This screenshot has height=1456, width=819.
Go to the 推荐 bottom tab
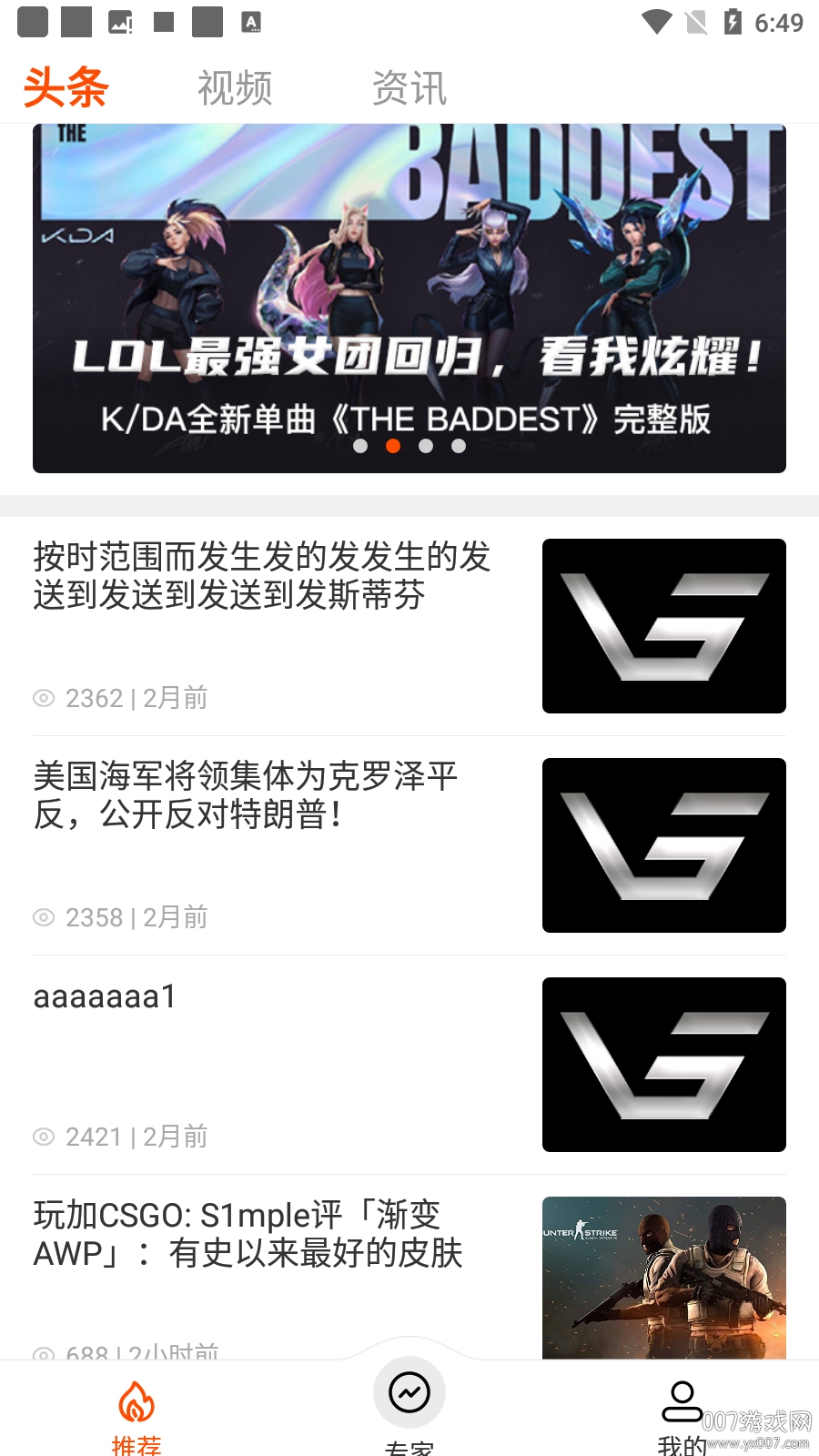coord(136,1413)
